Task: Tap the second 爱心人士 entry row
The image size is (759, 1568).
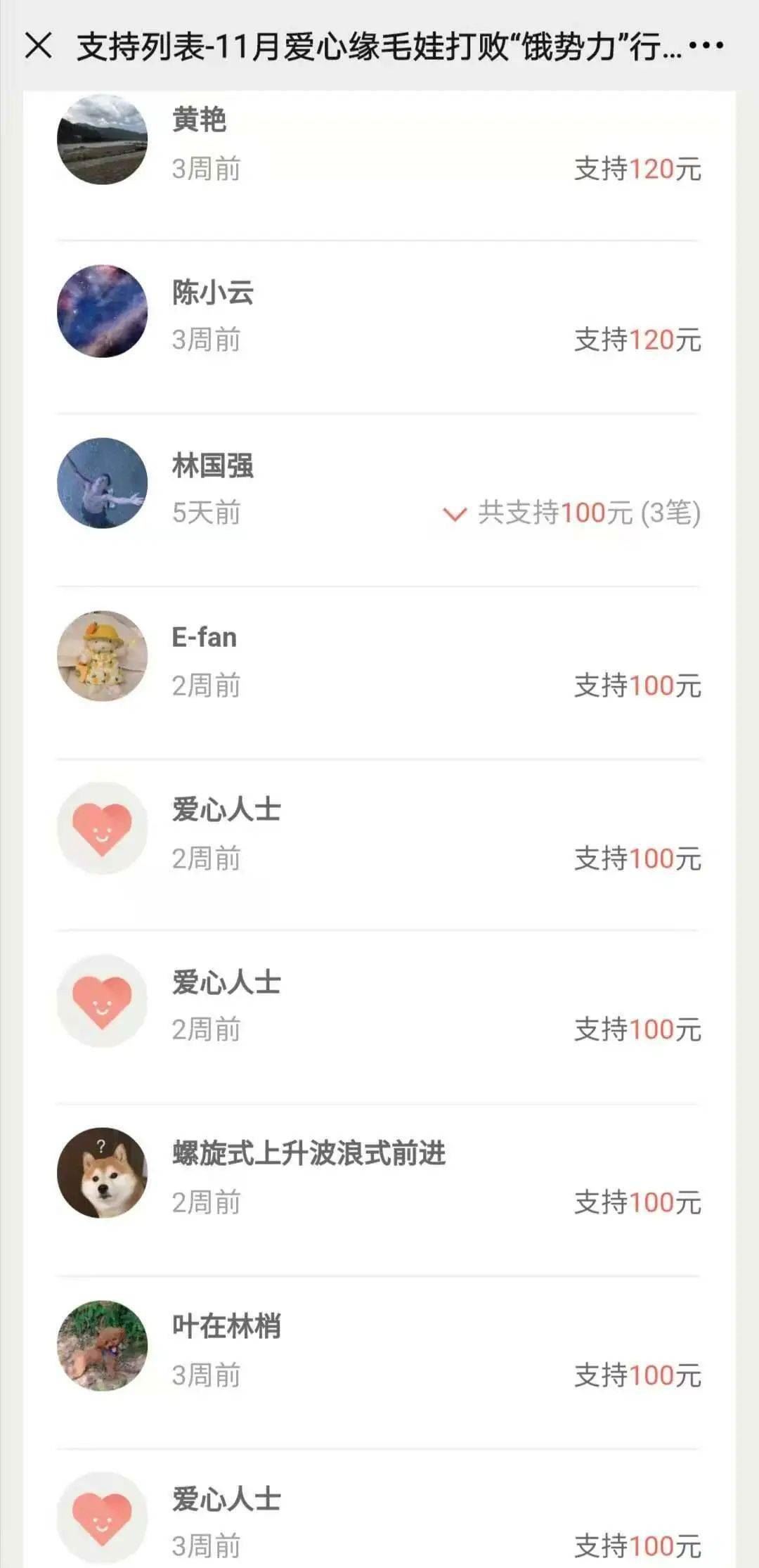Action: [x=379, y=1002]
